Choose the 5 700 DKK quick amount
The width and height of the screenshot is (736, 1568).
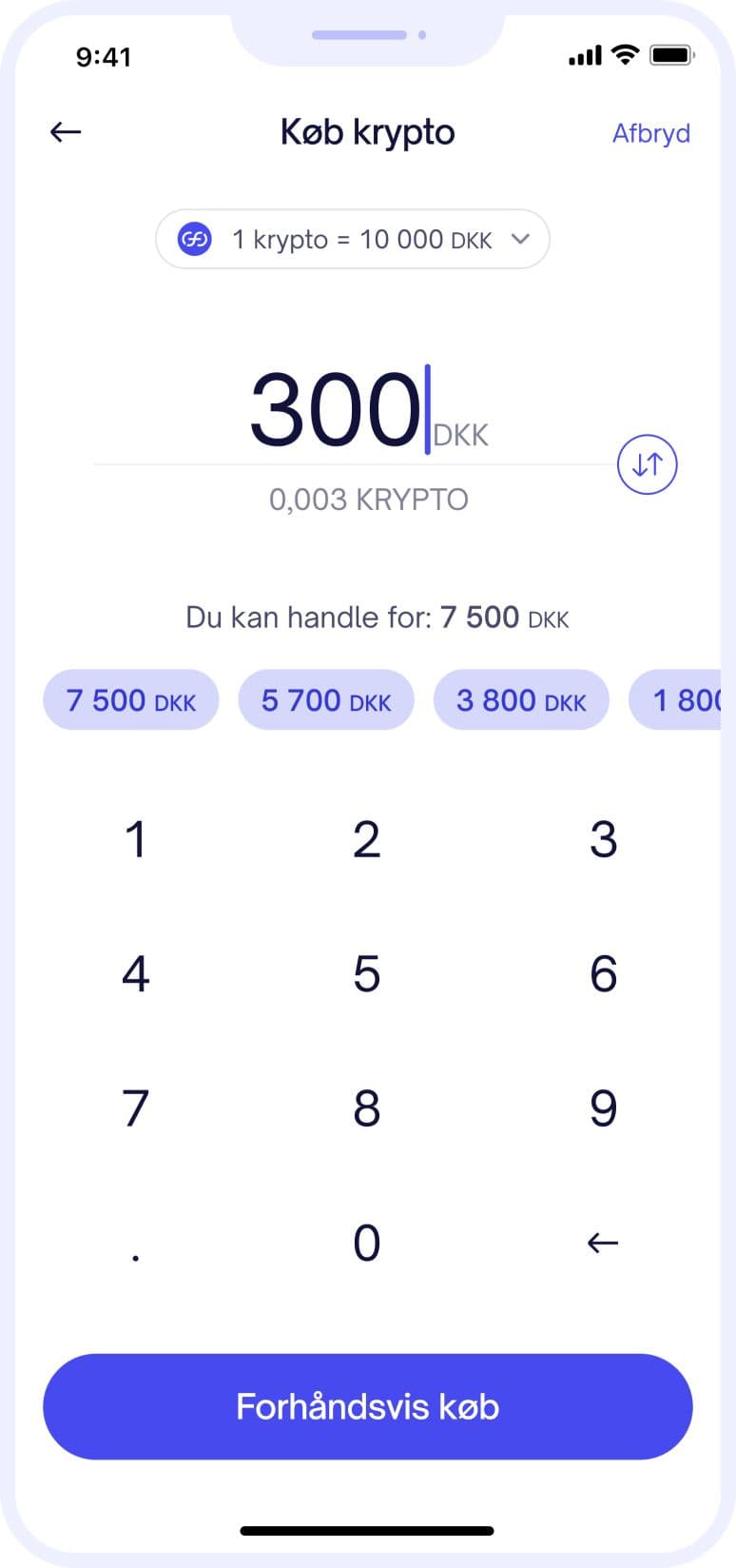(326, 700)
